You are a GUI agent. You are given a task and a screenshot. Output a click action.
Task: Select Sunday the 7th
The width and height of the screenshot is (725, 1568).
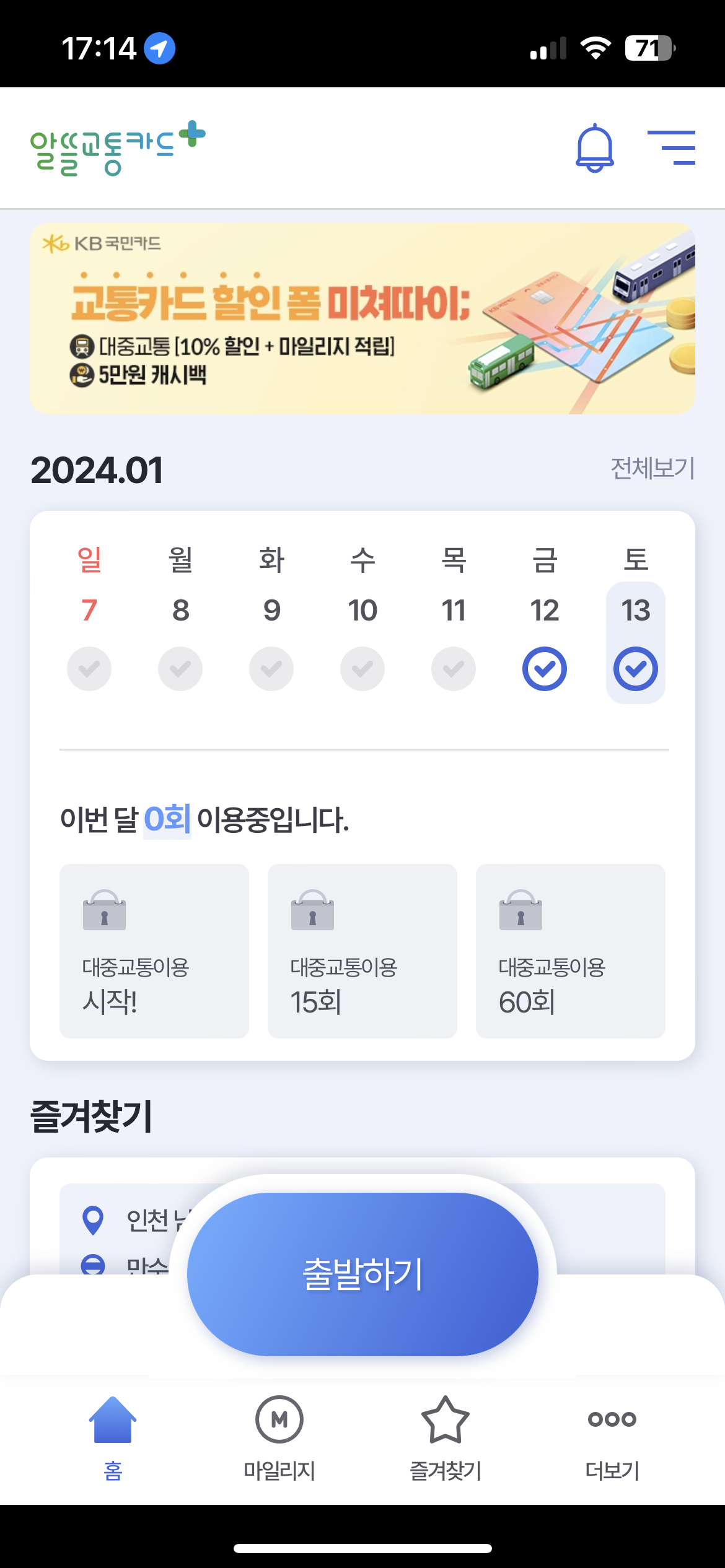tap(89, 642)
